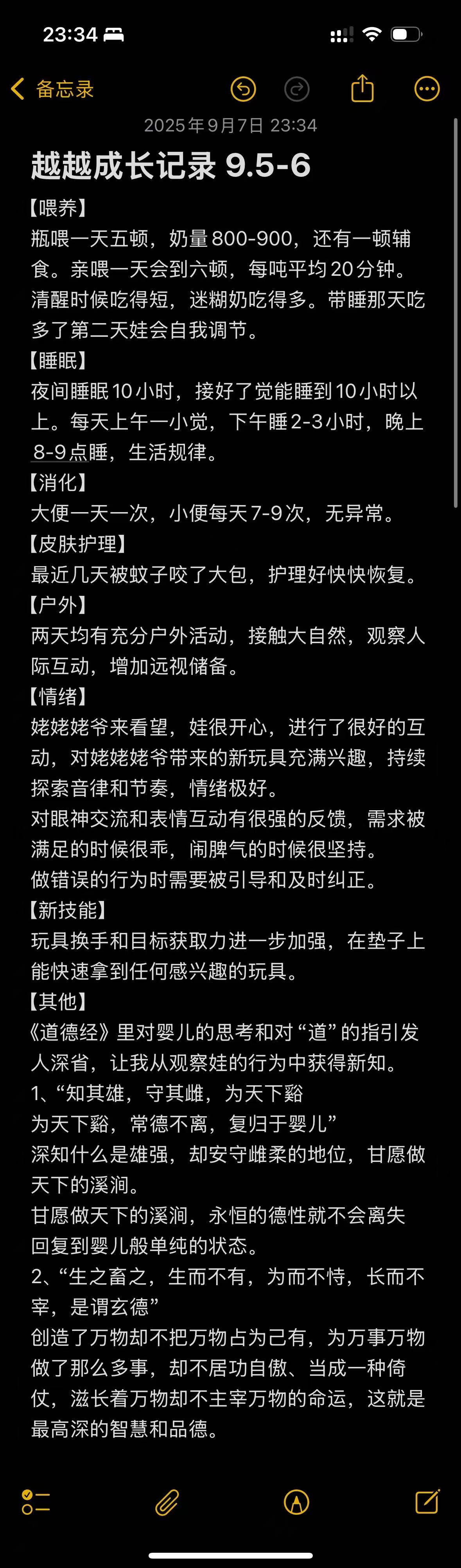Screen dimensions: 461x1568
Task: Redo the last undone edit
Action: (x=297, y=89)
